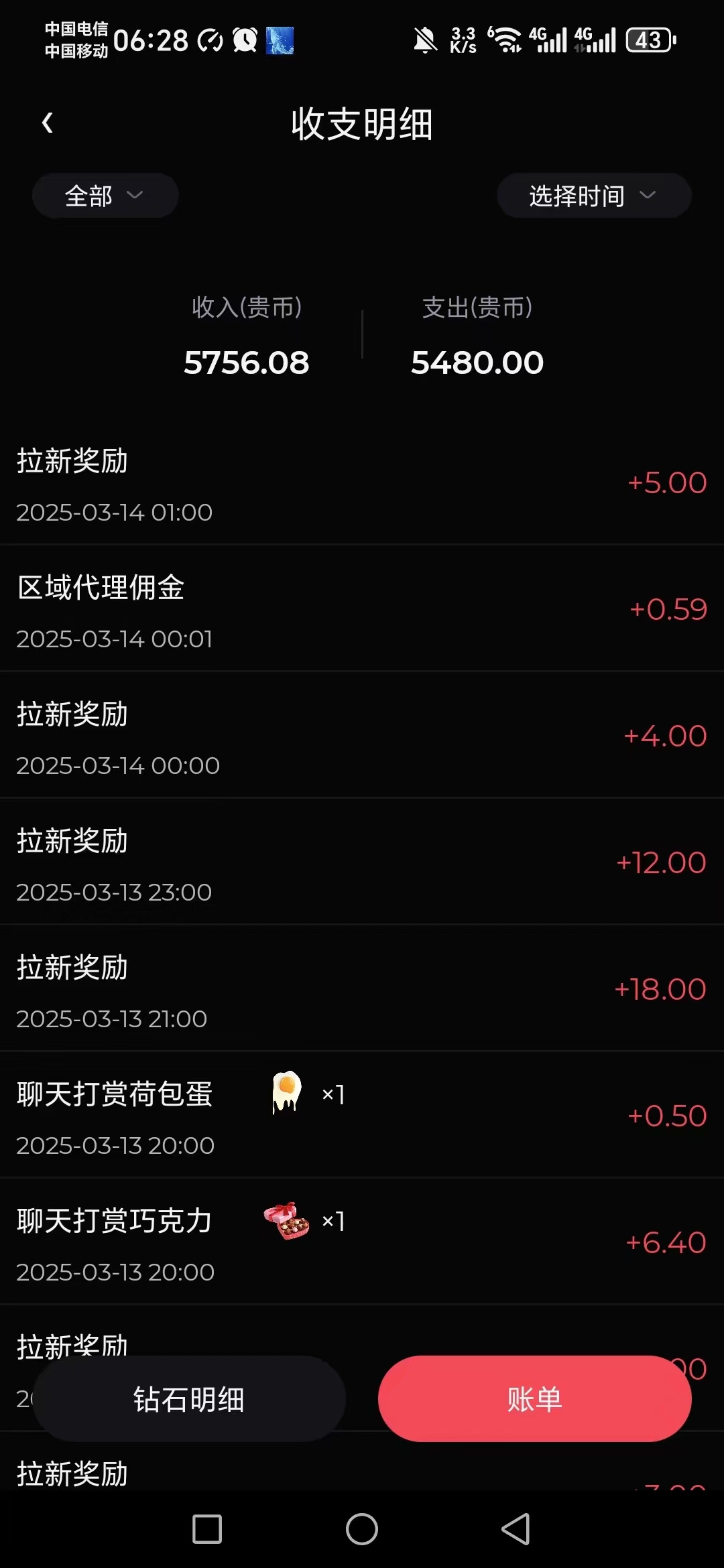This screenshot has height=1568, width=724.
Task: Switch to 钻石明细 view
Action: (x=189, y=1399)
